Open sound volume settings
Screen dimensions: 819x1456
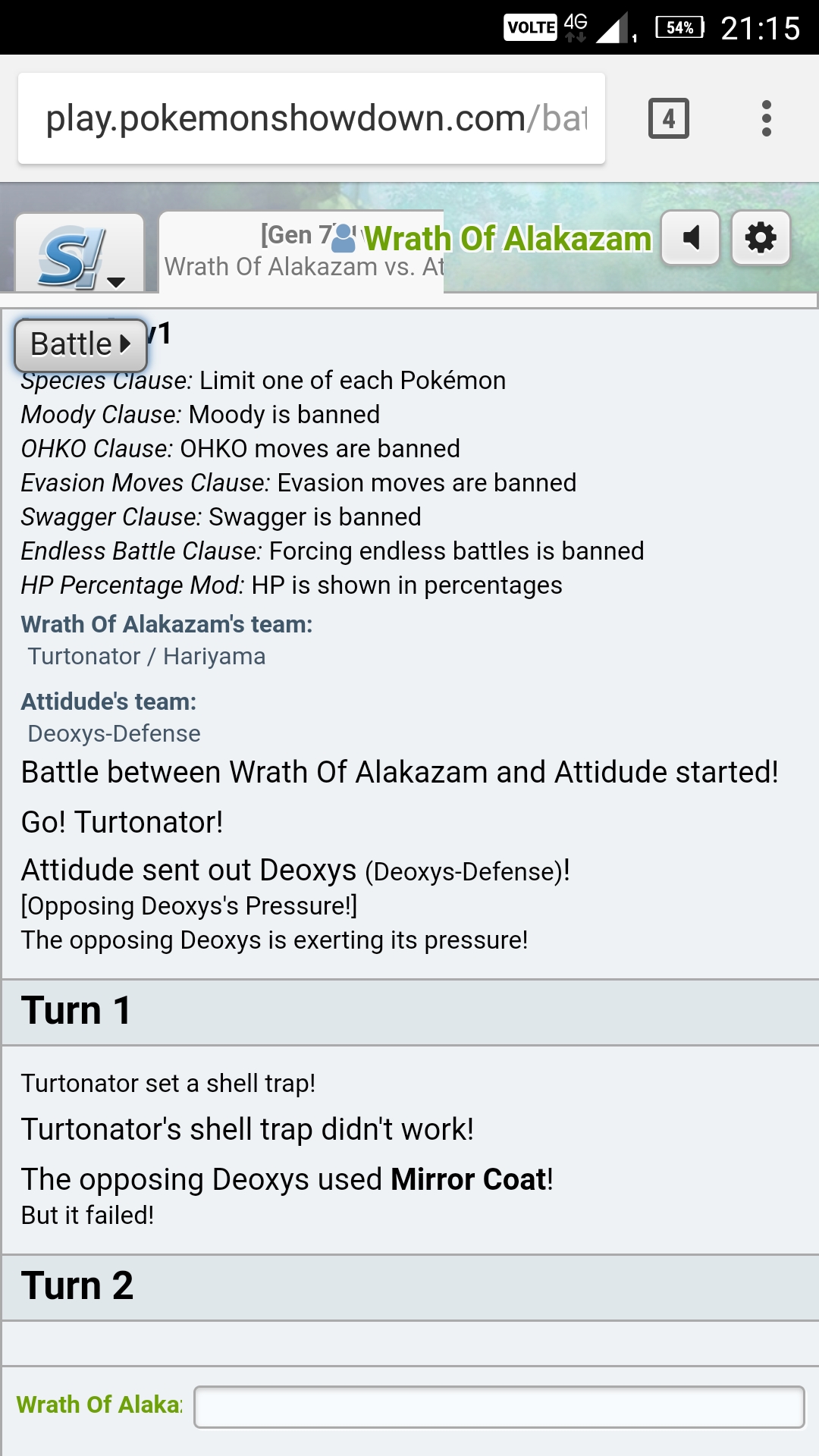tap(691, 238)
